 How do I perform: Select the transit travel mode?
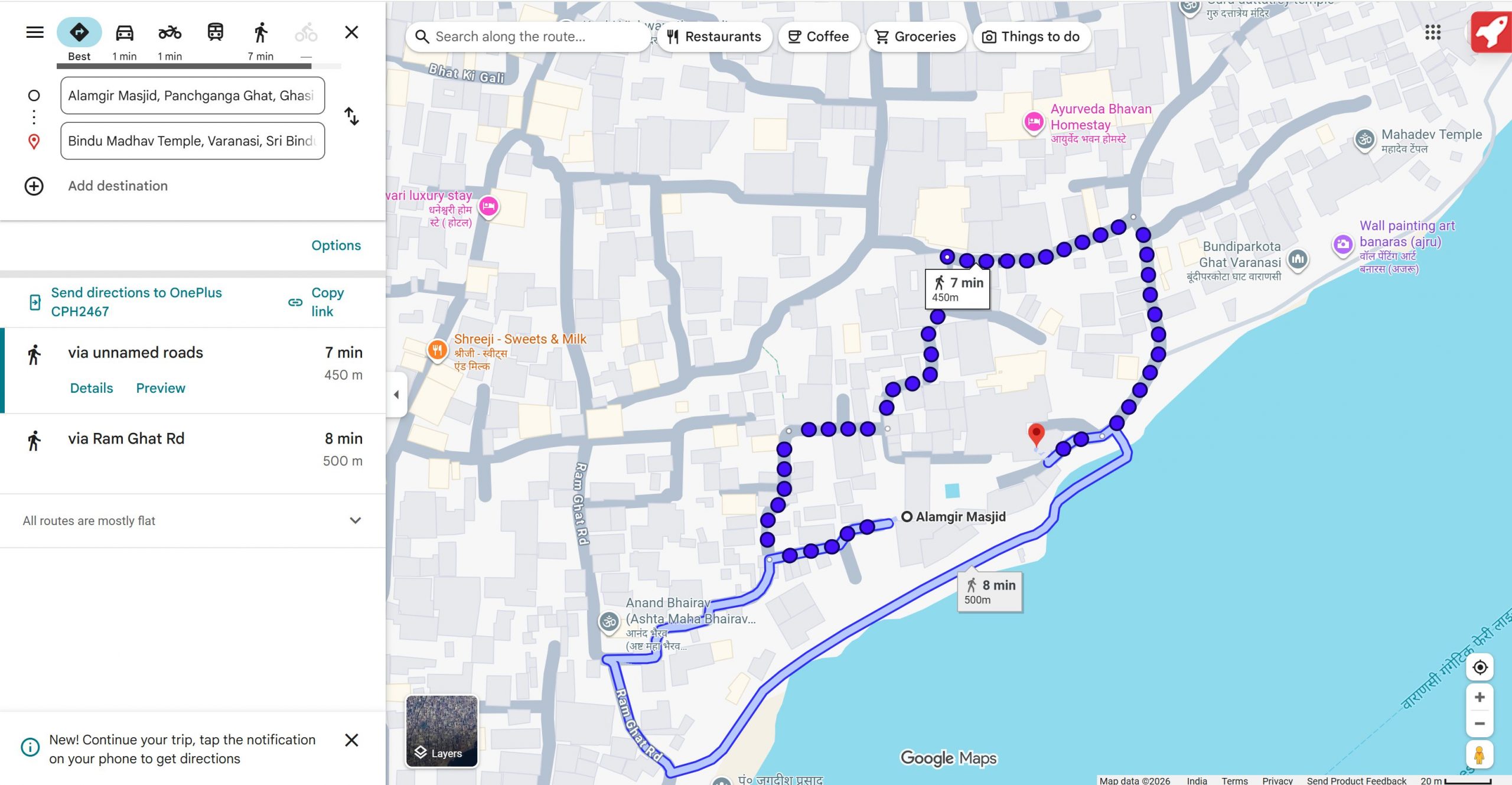pos(216,32)
